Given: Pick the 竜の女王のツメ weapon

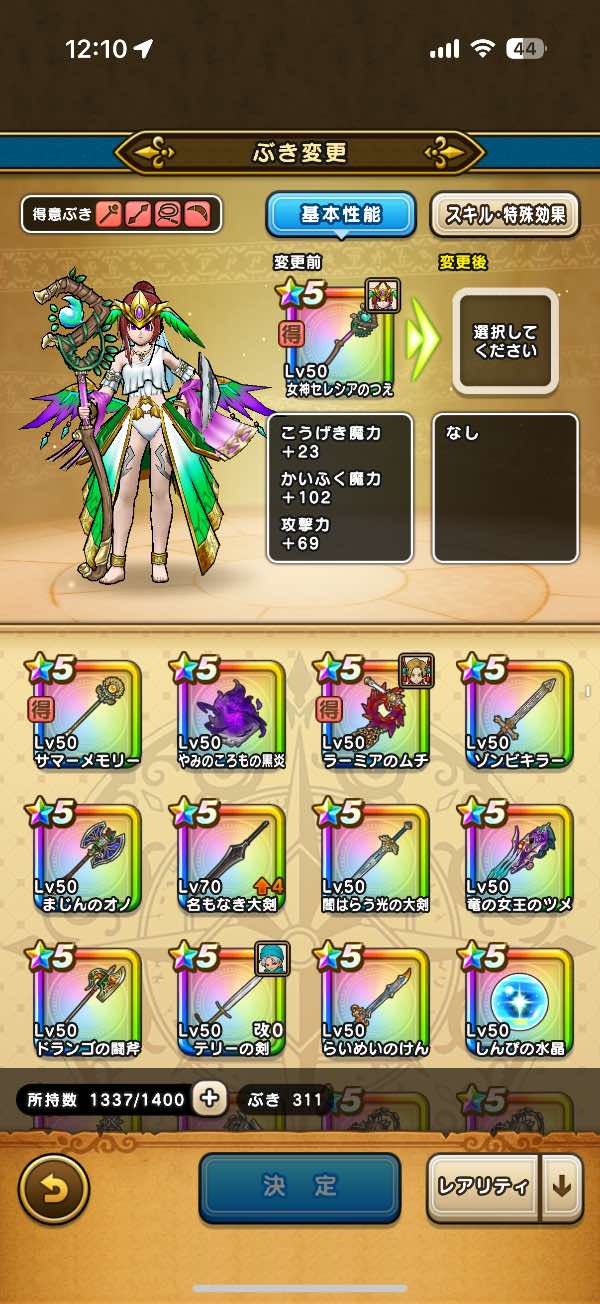Looking at the screenshot, I should click(x=517, y=857).
